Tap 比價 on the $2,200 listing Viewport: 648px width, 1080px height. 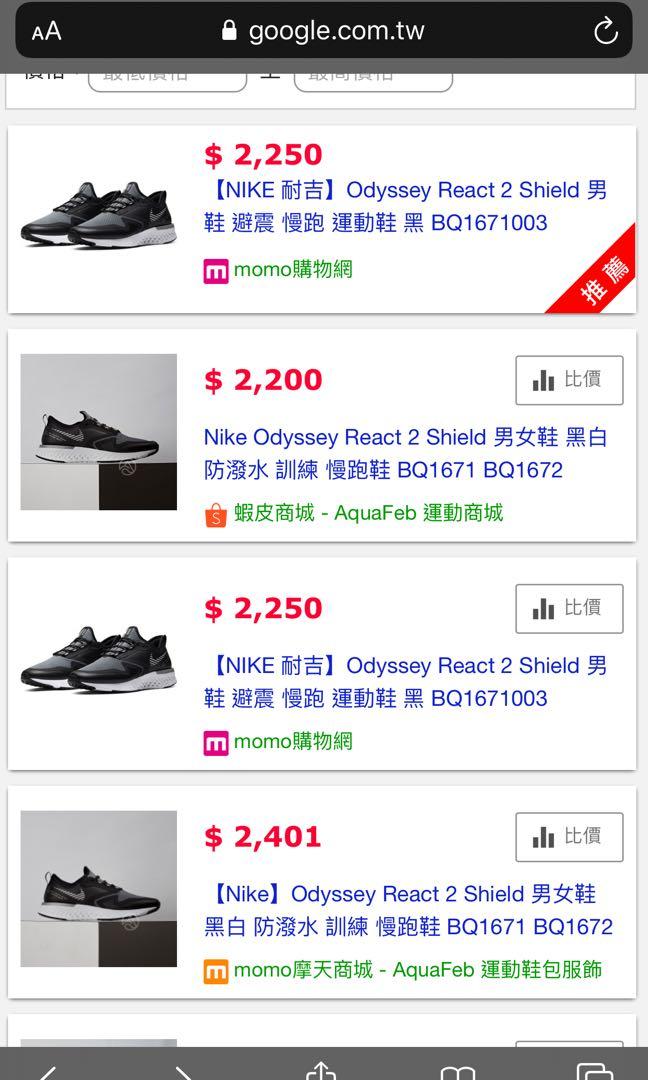tap(569, 380)
